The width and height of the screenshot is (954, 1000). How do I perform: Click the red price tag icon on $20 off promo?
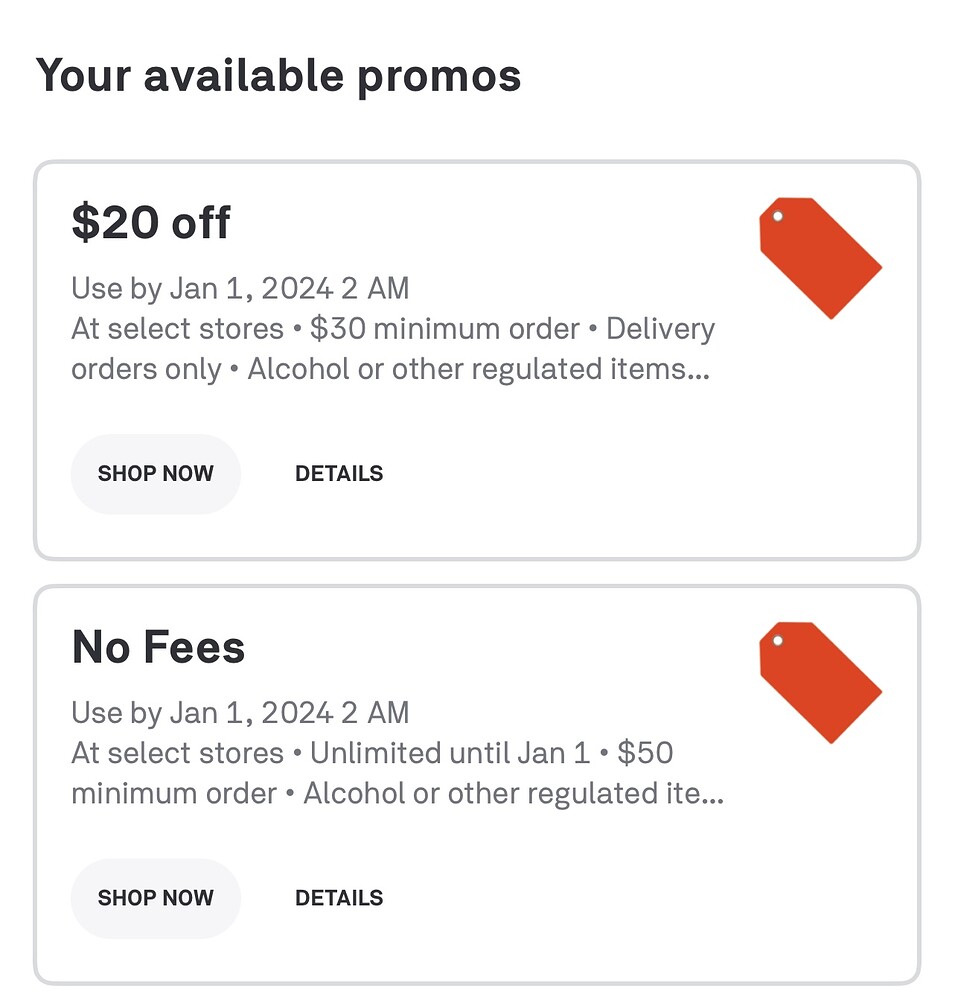823,258
